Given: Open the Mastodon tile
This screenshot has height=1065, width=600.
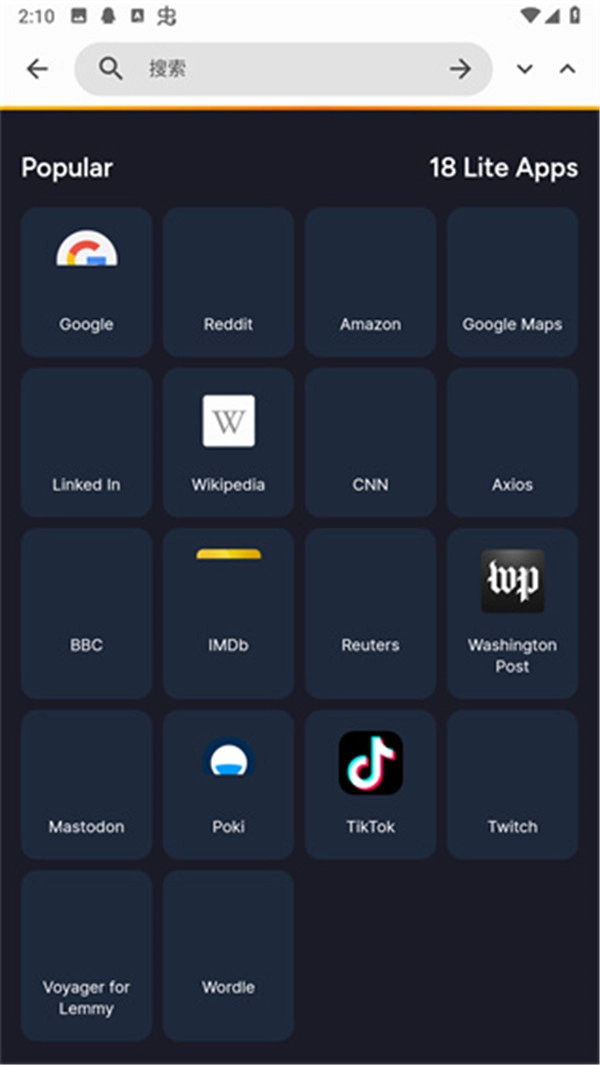Looking at the screenshot, I should (86, 784).
